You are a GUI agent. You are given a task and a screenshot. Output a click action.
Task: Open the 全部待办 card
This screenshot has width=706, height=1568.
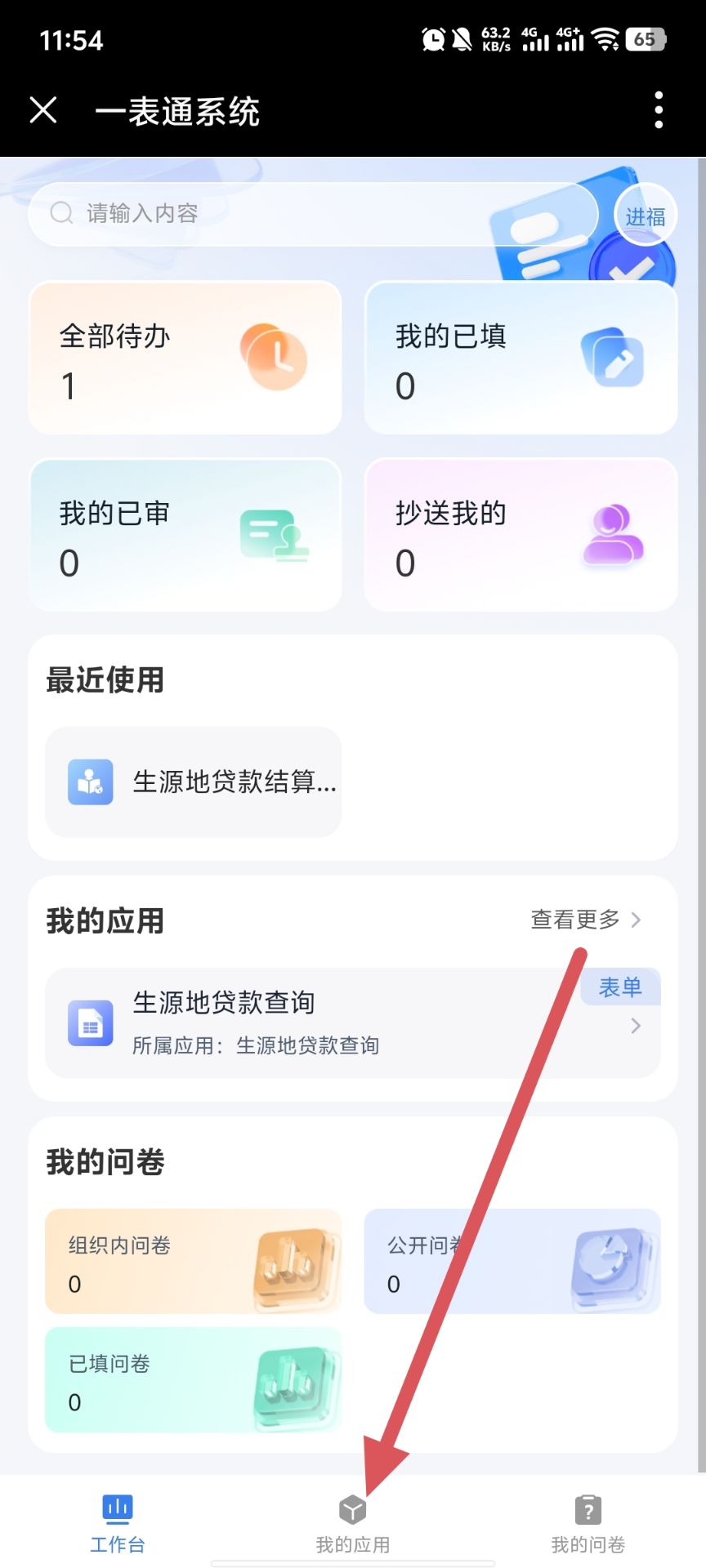click(185, 358)
